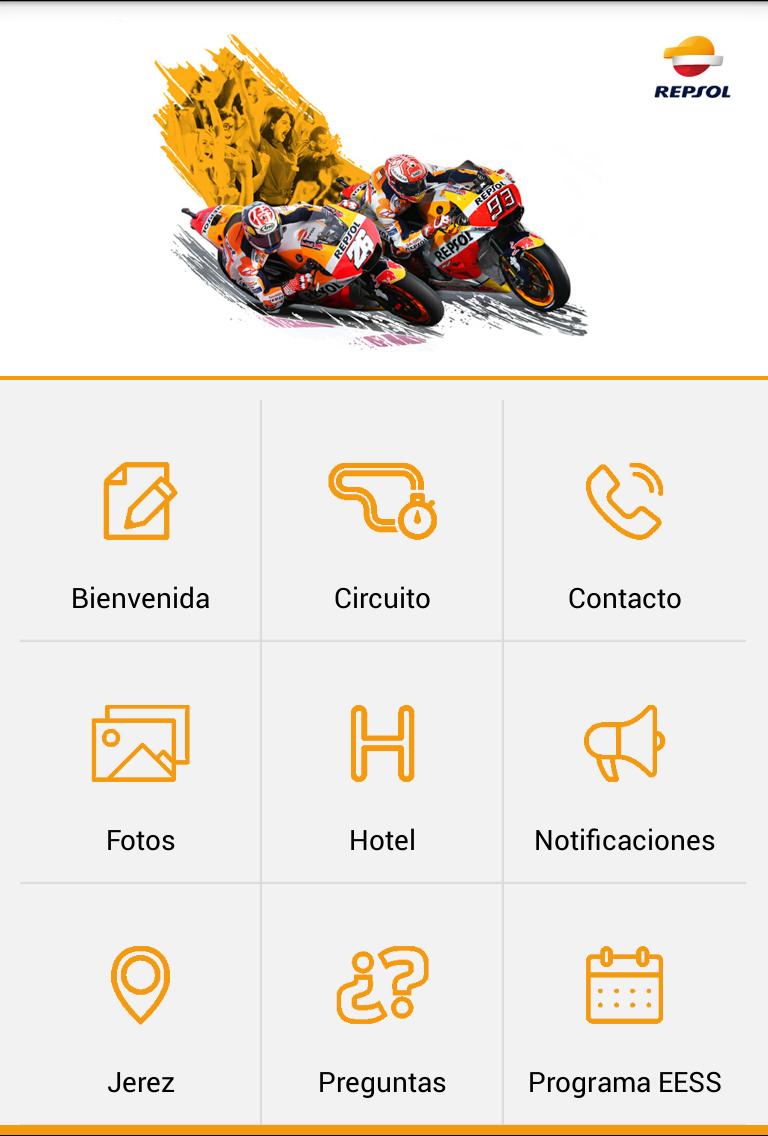This screenshot has width=768, height=1136.
Task: View the Programa EESS schedule
Action: pyautogui.click(x=624, y=1008)
